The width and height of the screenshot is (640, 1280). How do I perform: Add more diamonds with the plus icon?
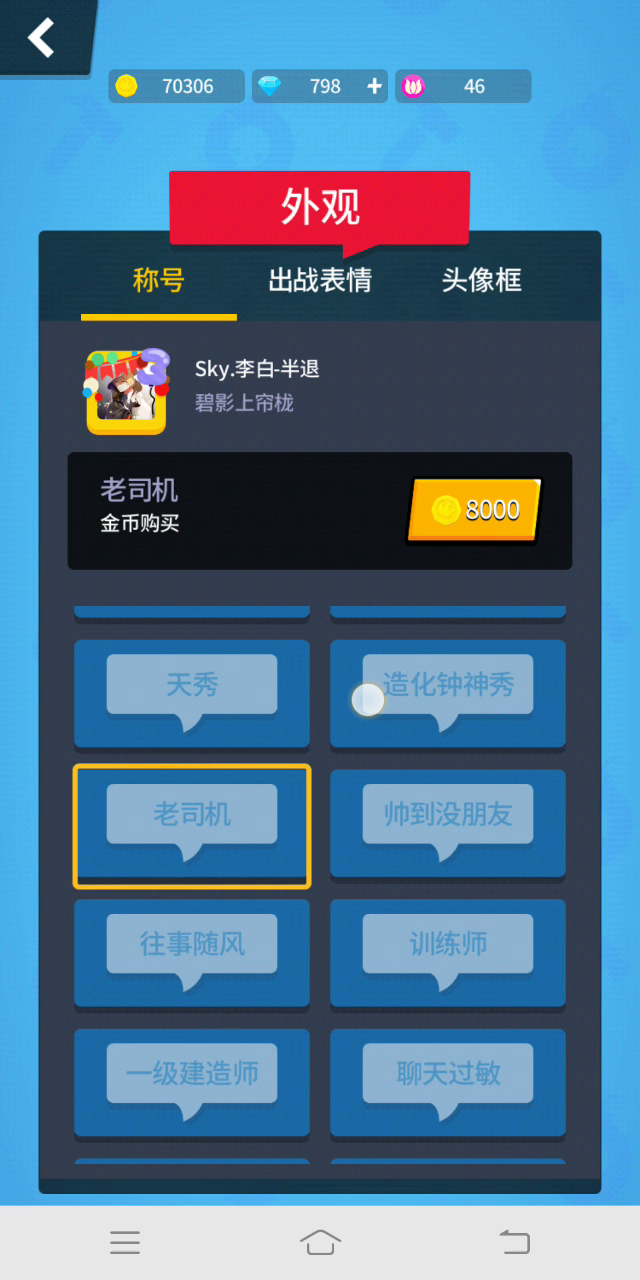tap(375, 86)
